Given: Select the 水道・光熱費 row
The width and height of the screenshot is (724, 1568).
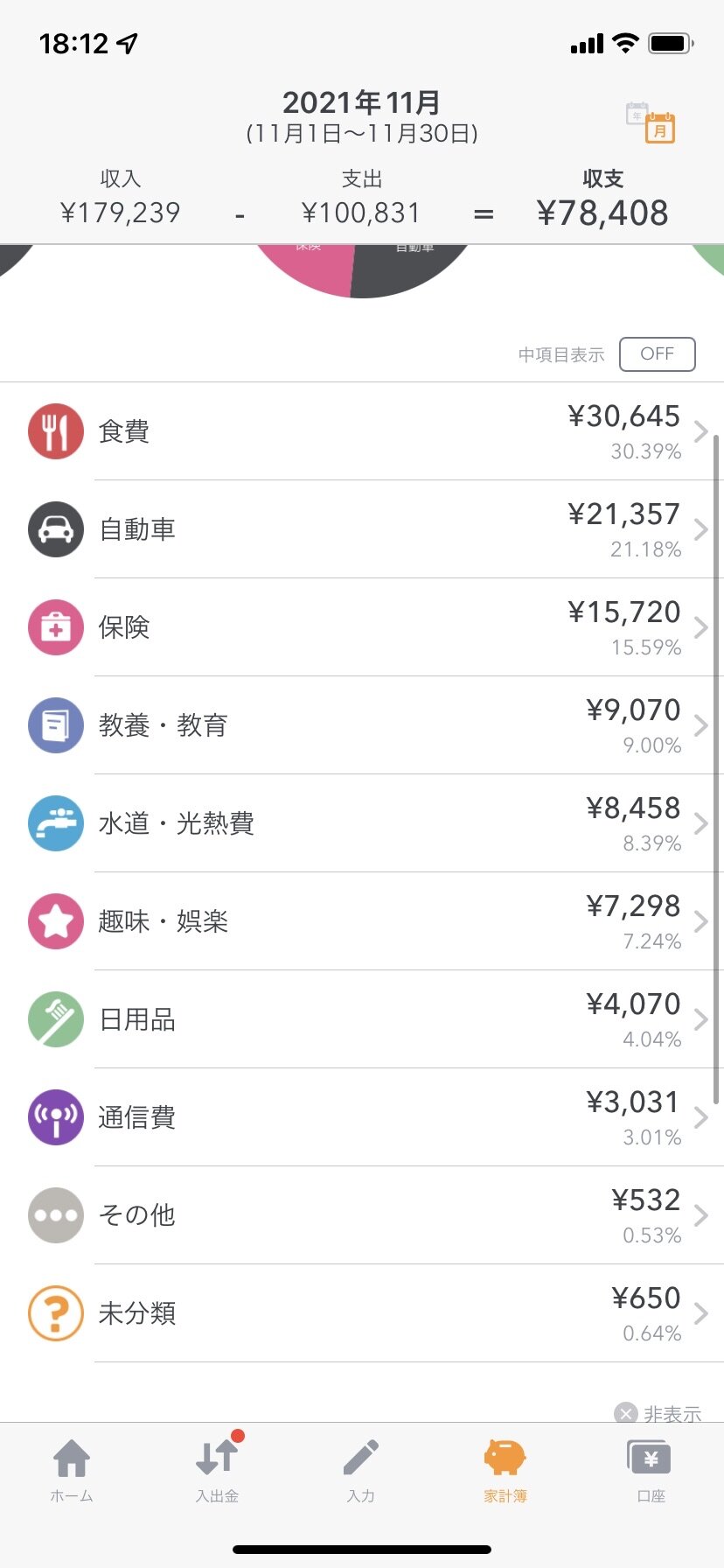Looking at the screenshot, I should click(362, 823).
